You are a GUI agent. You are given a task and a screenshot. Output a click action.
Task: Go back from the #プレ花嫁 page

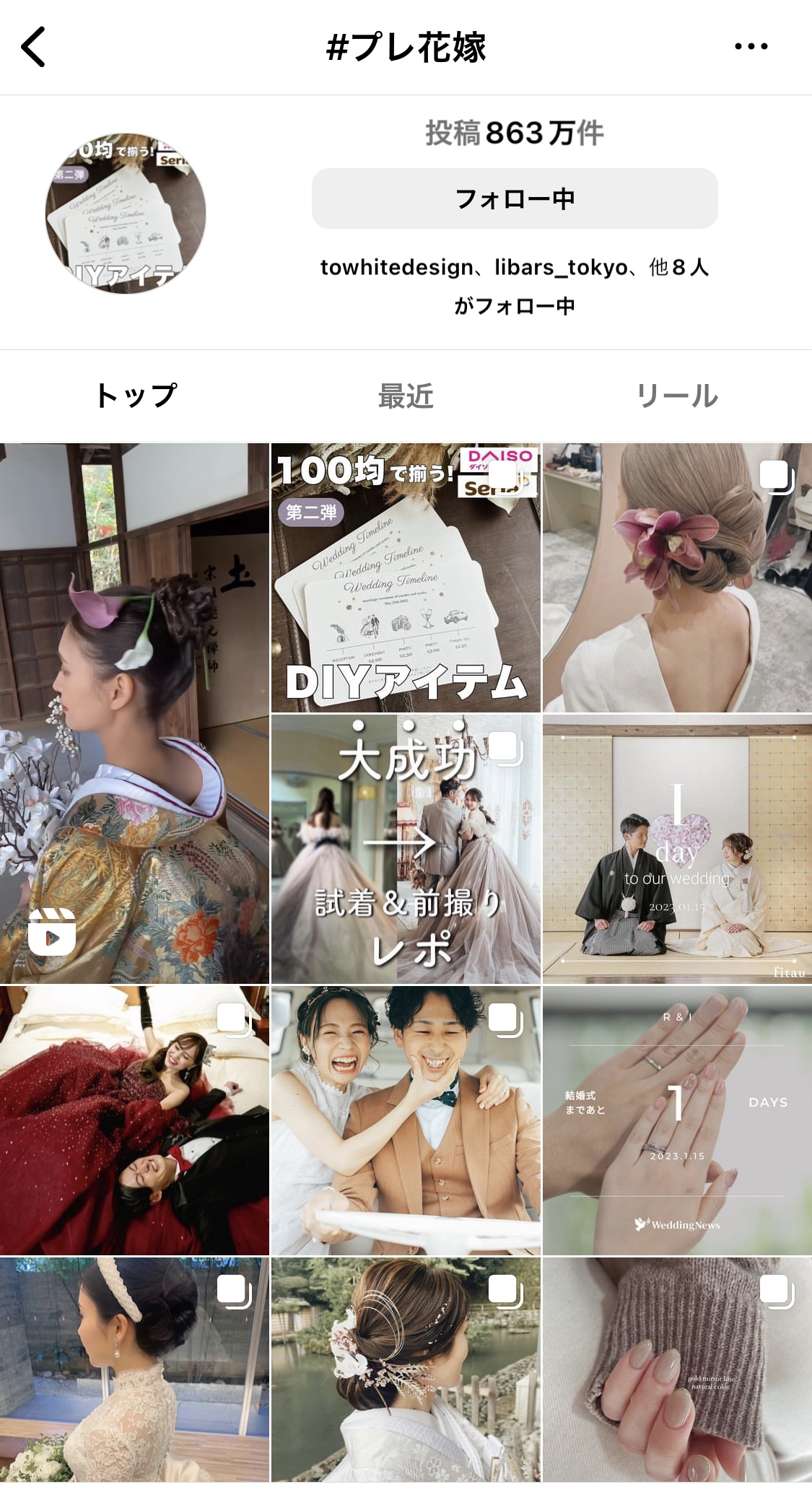coord(33,47)
